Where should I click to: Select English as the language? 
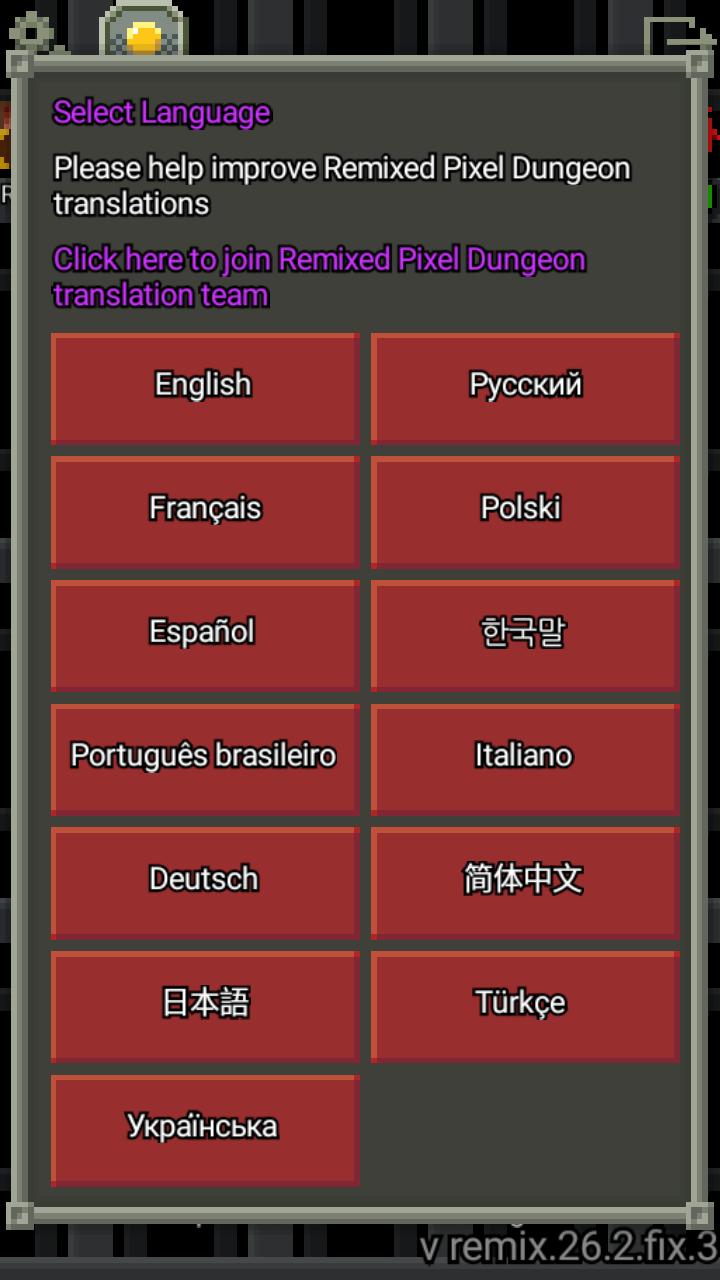point(204,386)
